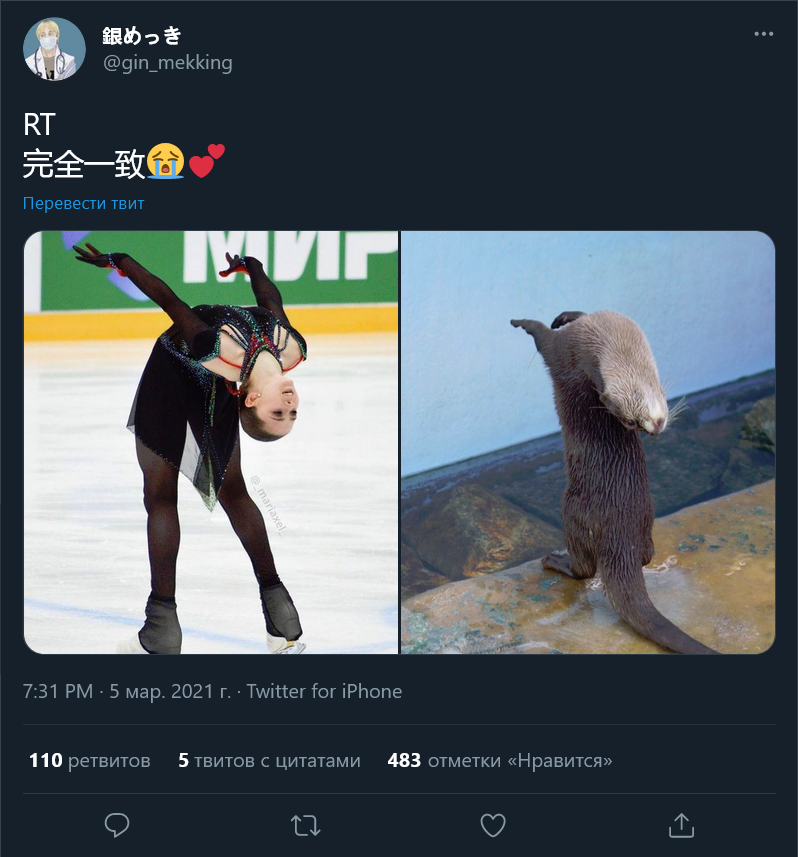The image size is (798, 857).
Task: Retweet this tweet
Action: coord(305,825)
